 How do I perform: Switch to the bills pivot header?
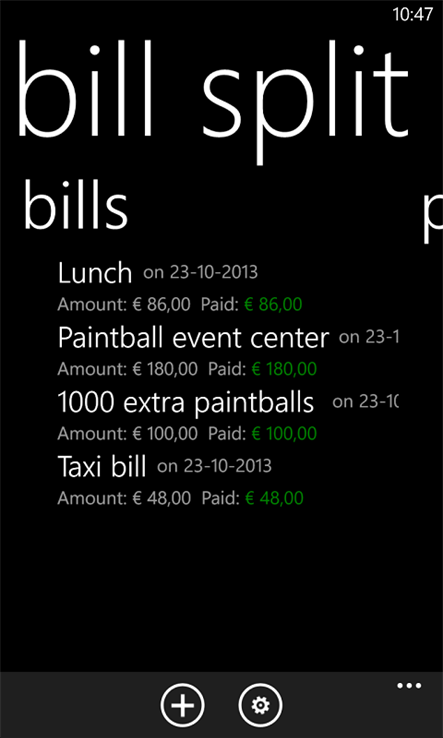pyautogui.click(x=75, y=206)
